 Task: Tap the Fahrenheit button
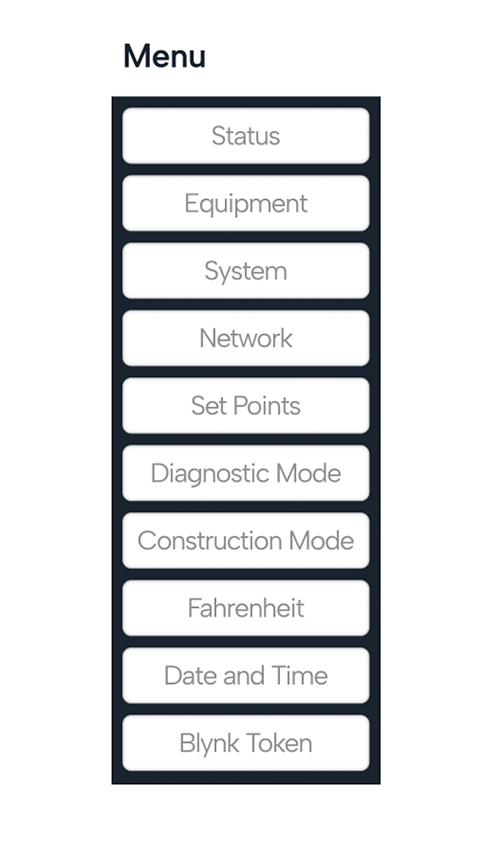[246, 608]
